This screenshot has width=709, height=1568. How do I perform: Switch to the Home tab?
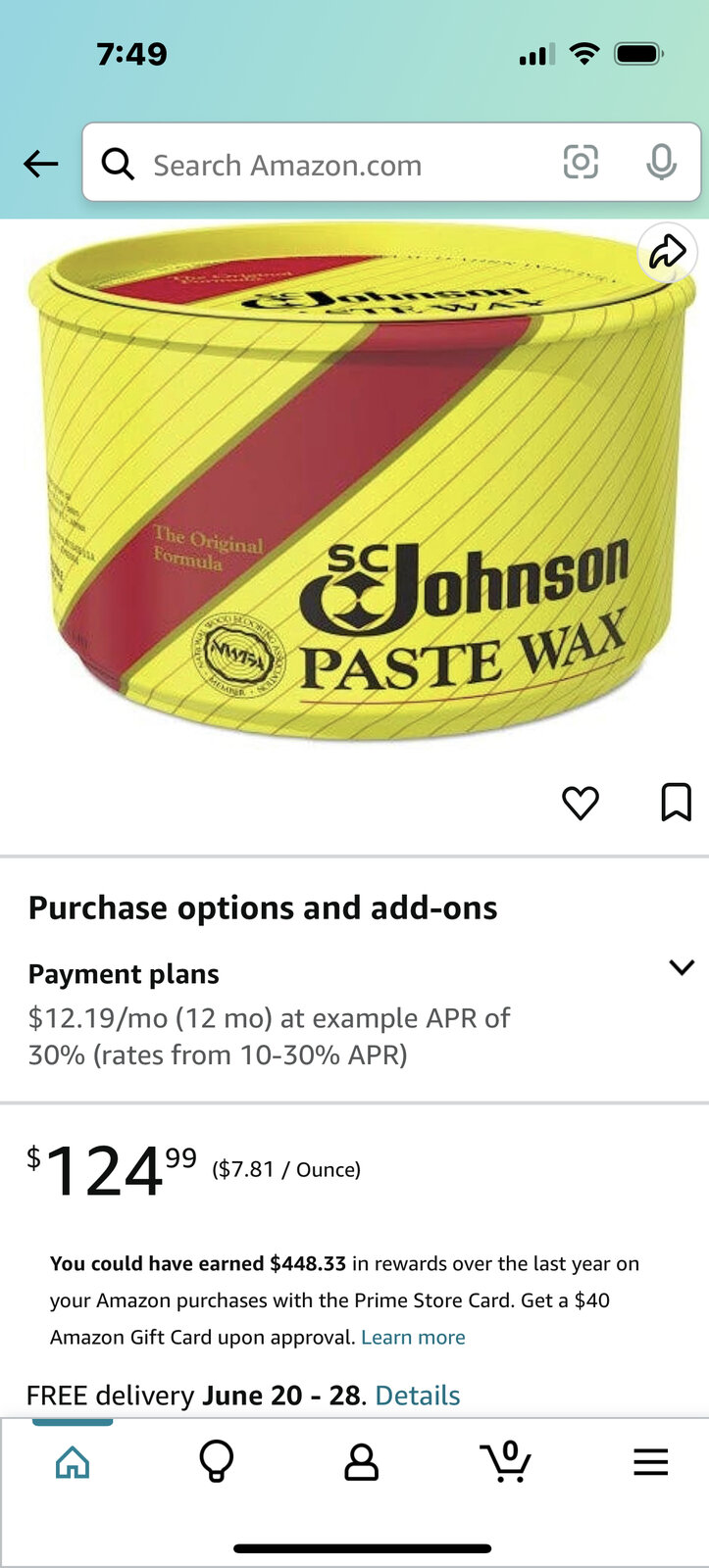[x=73, y=1462]
